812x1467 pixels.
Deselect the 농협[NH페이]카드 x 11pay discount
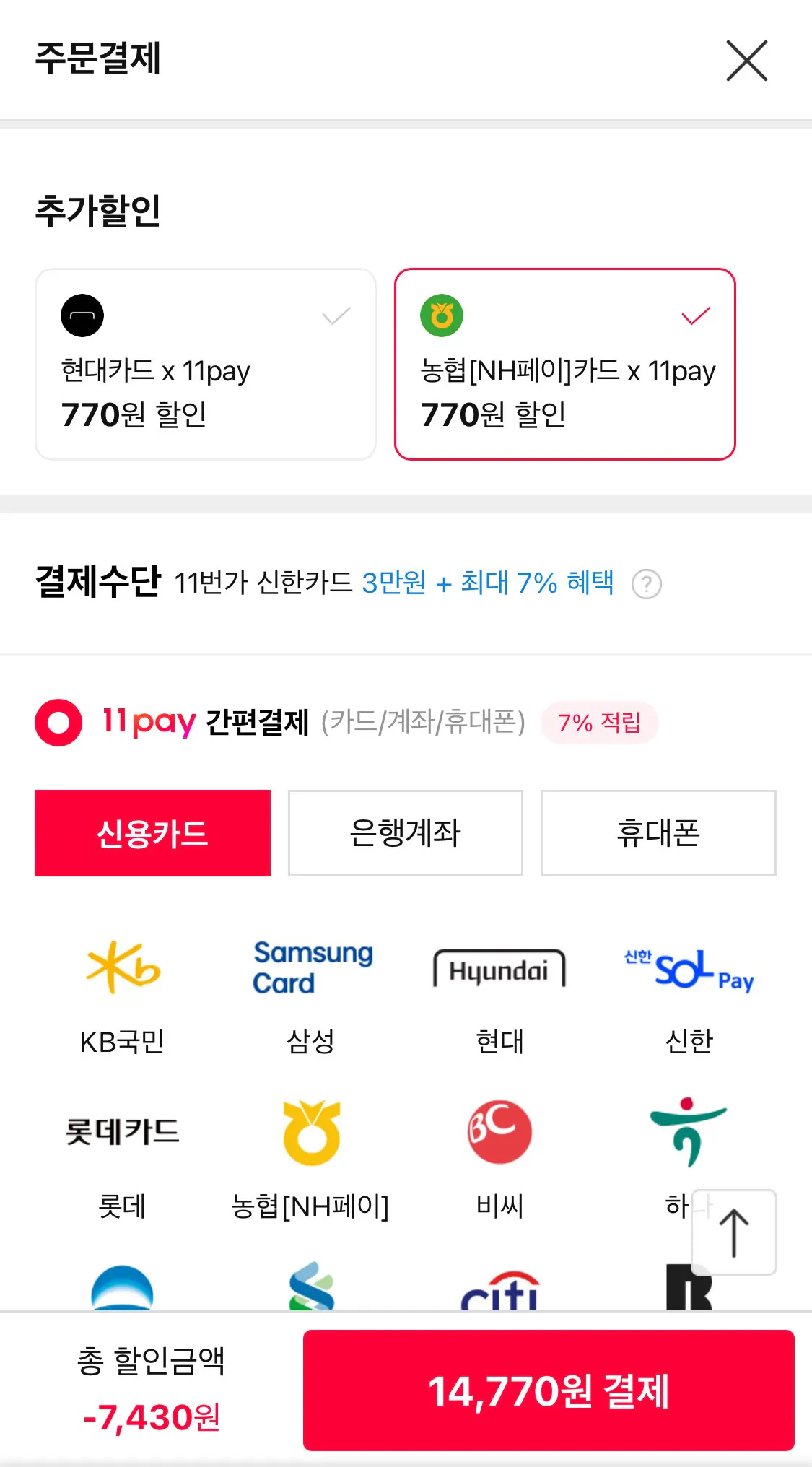(566, 361)
